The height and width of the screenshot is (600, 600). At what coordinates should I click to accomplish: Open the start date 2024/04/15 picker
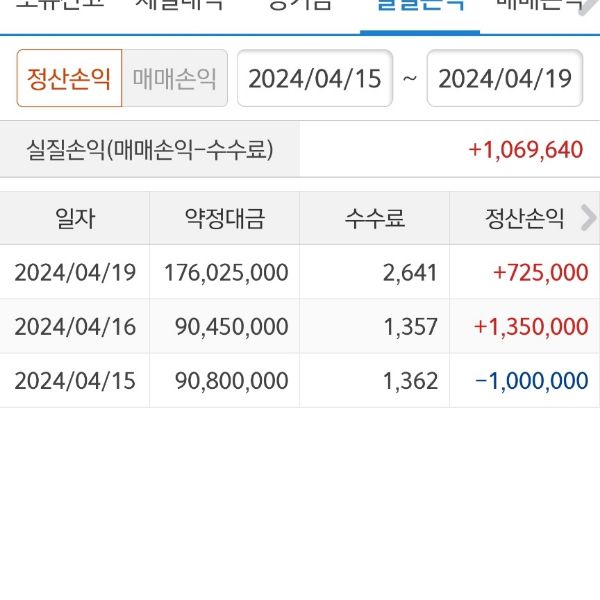coord(315,78)
